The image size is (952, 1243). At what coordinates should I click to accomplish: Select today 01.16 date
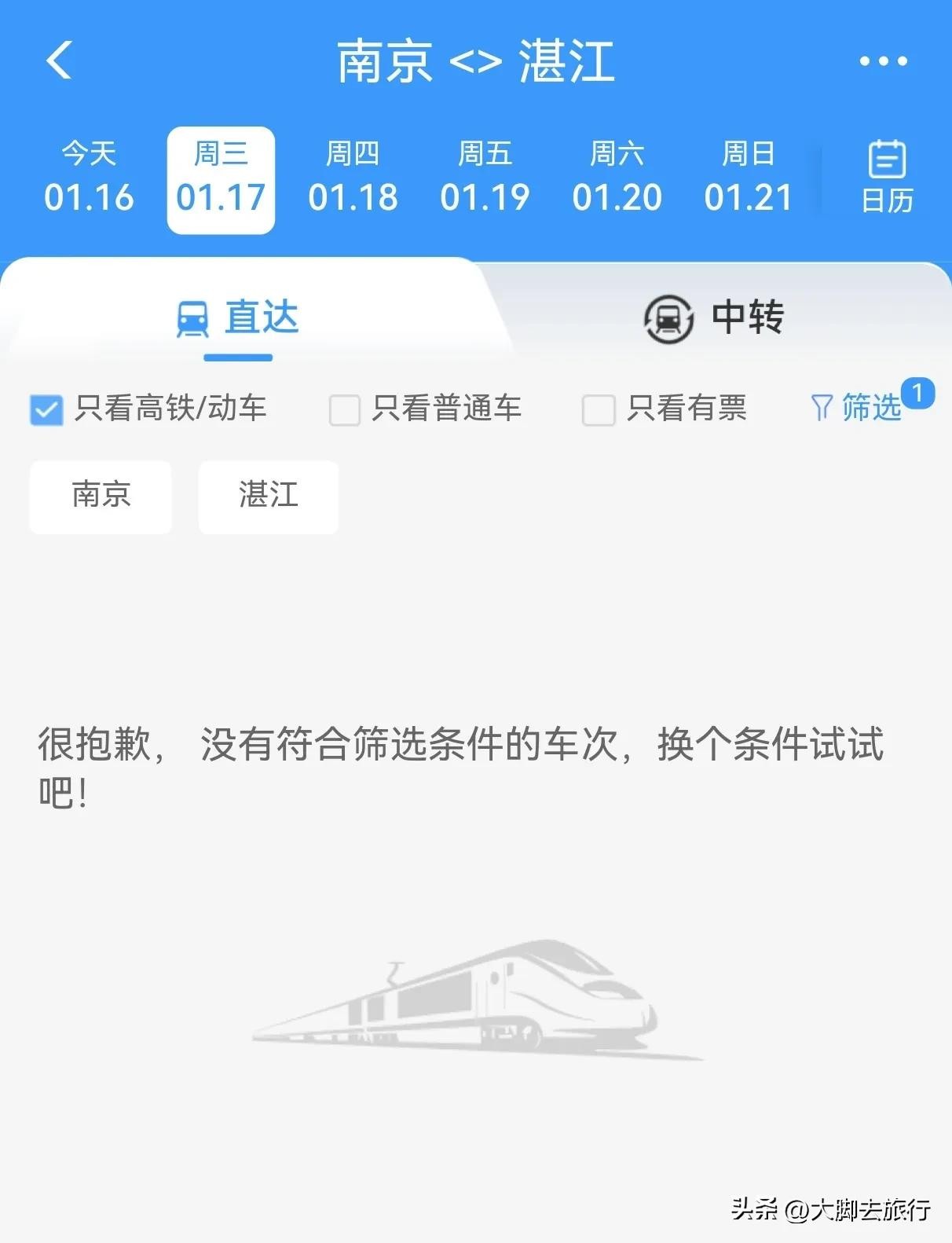89,178
